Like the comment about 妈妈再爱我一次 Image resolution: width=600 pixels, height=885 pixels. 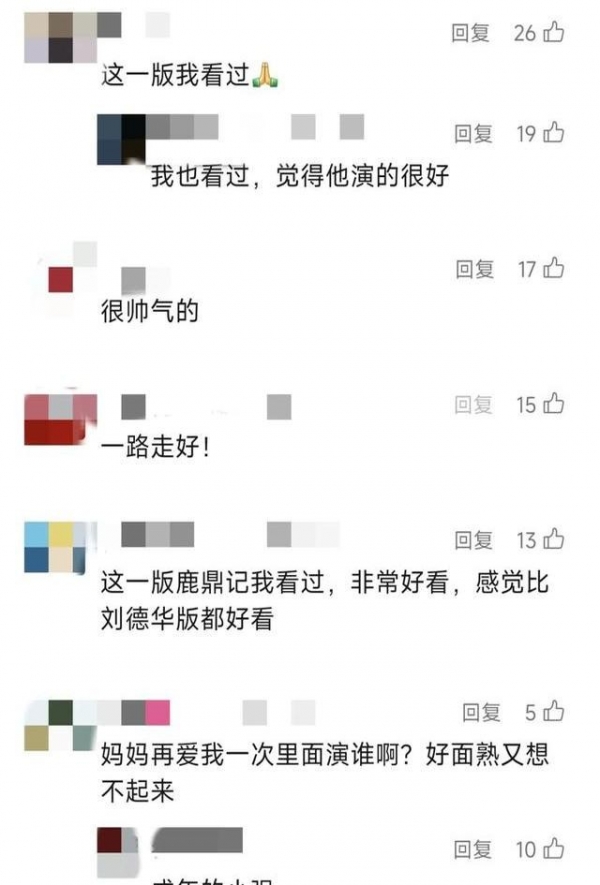554,712
